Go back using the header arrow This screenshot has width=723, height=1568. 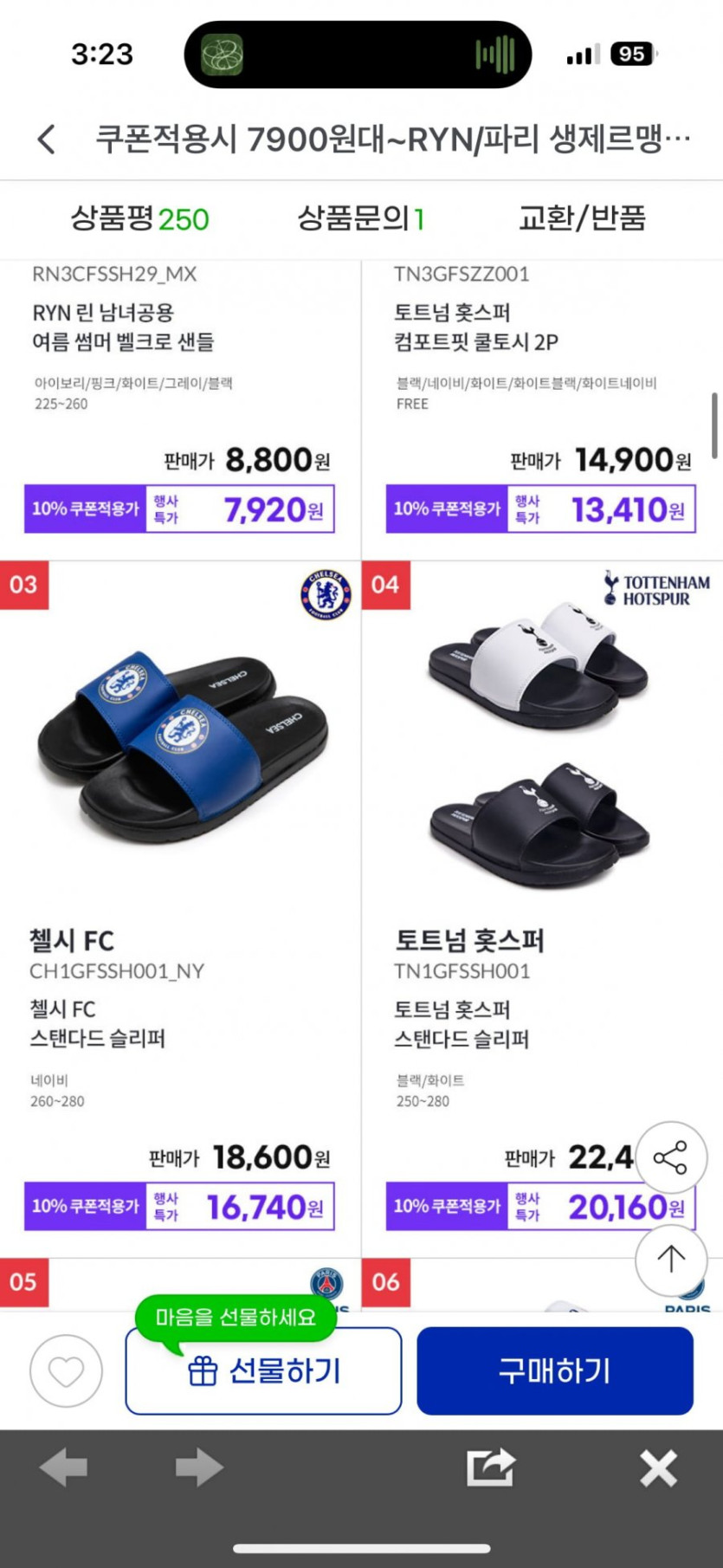(x=47, y=139)
